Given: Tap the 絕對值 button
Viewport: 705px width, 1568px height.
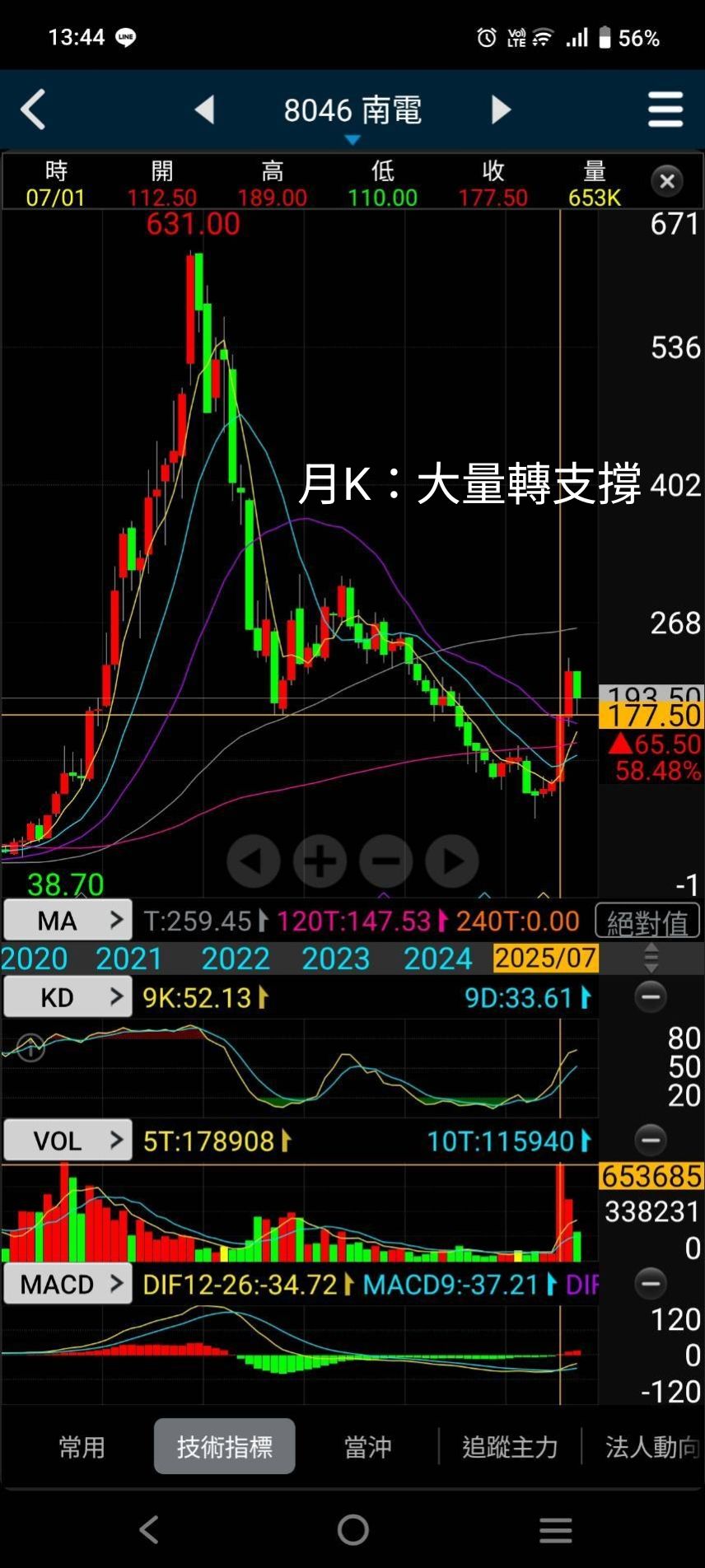Looking at the screenshot, I should 647,922.
